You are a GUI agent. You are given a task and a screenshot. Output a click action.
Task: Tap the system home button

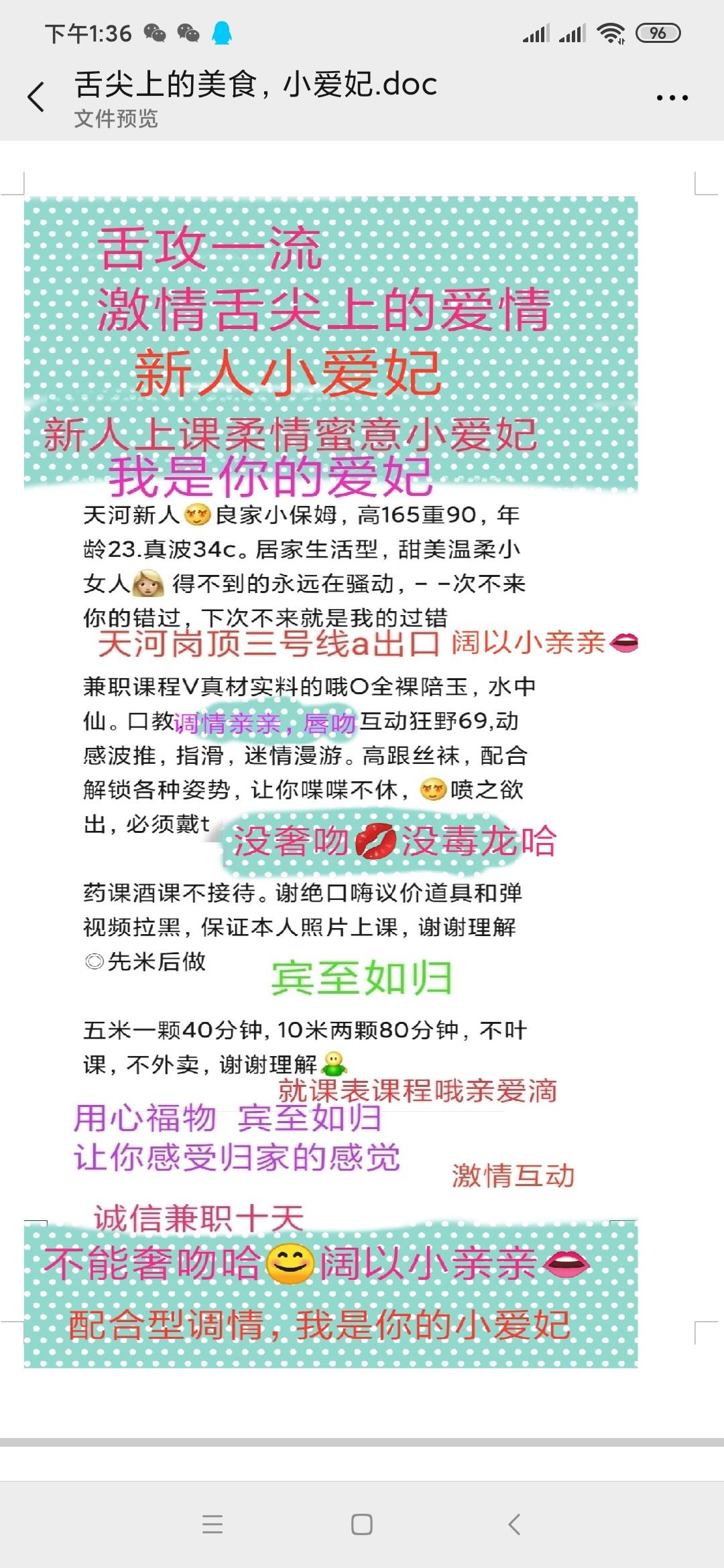(362, 1524)
